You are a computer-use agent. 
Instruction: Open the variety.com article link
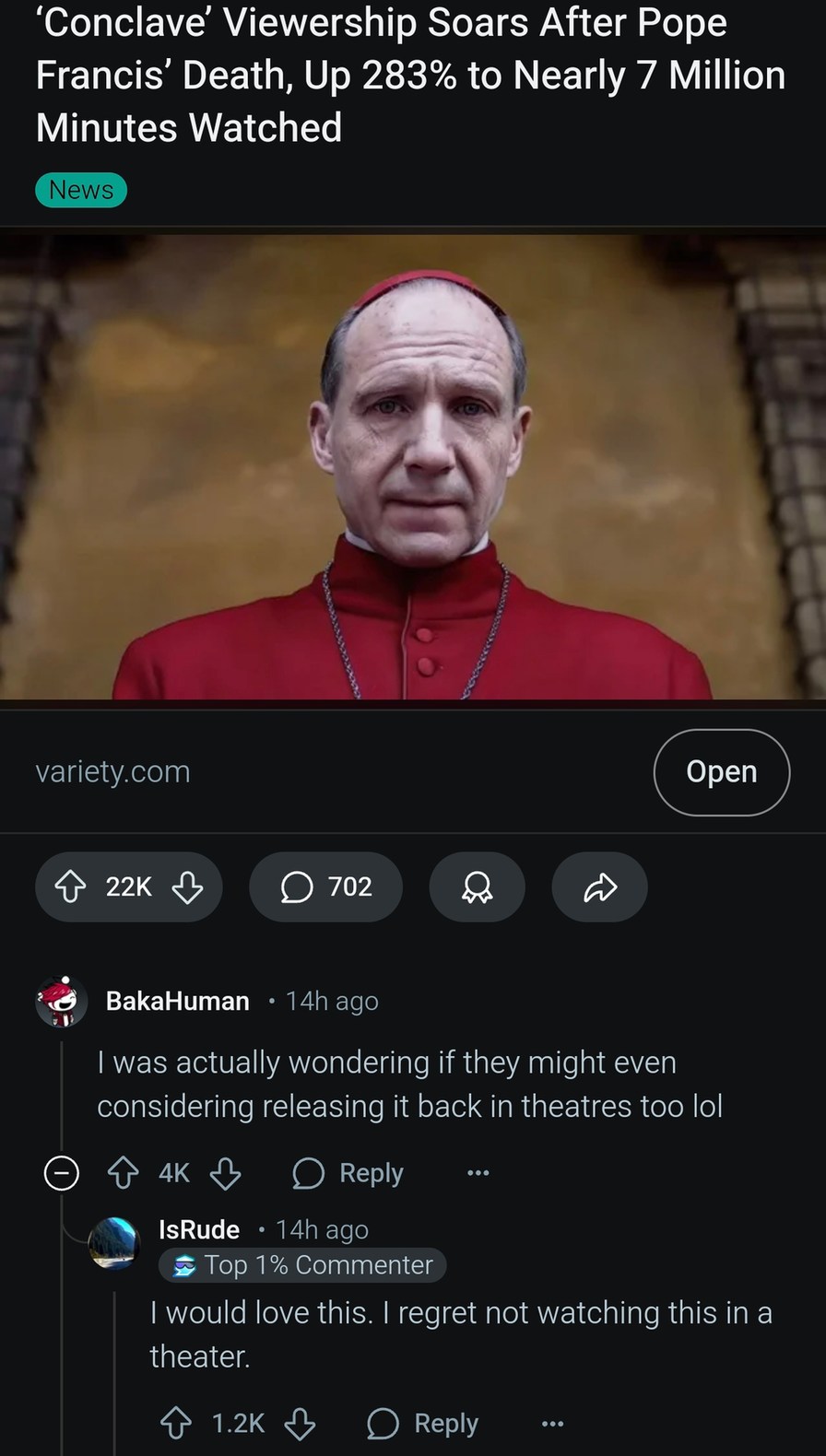click(x=721, y=771)
